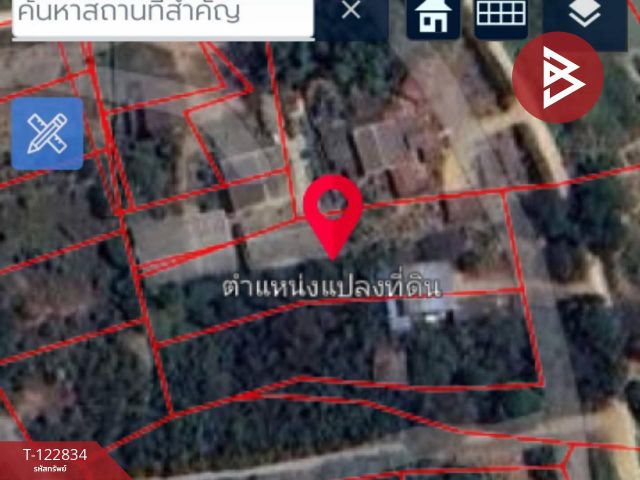Open the grid table icon

pos(501,16)
